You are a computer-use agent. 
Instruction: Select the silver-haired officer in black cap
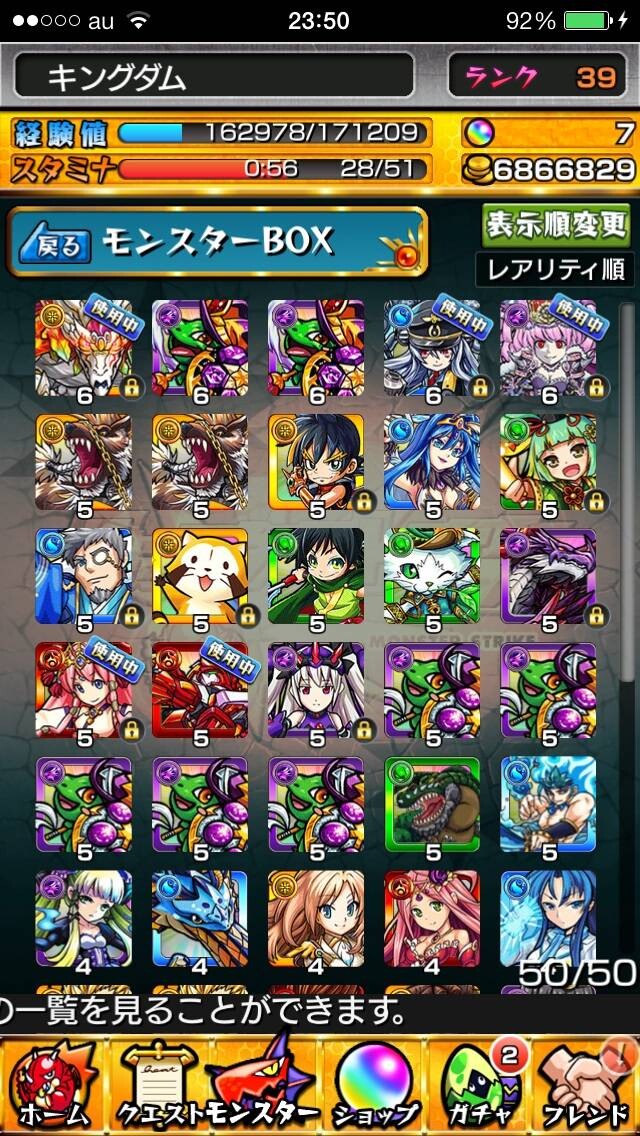432,348
